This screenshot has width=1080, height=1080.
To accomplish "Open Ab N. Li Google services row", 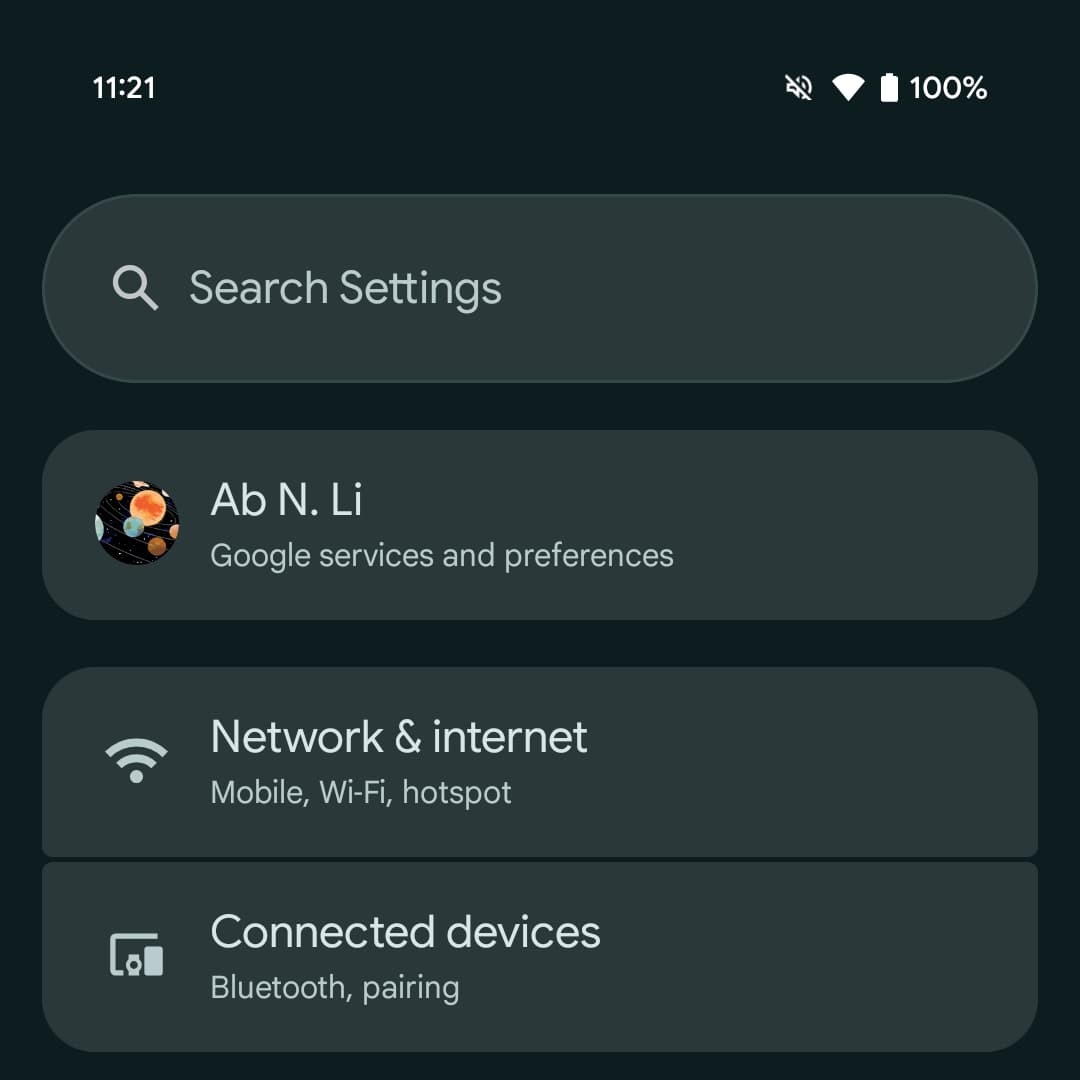I will [540, 525].
